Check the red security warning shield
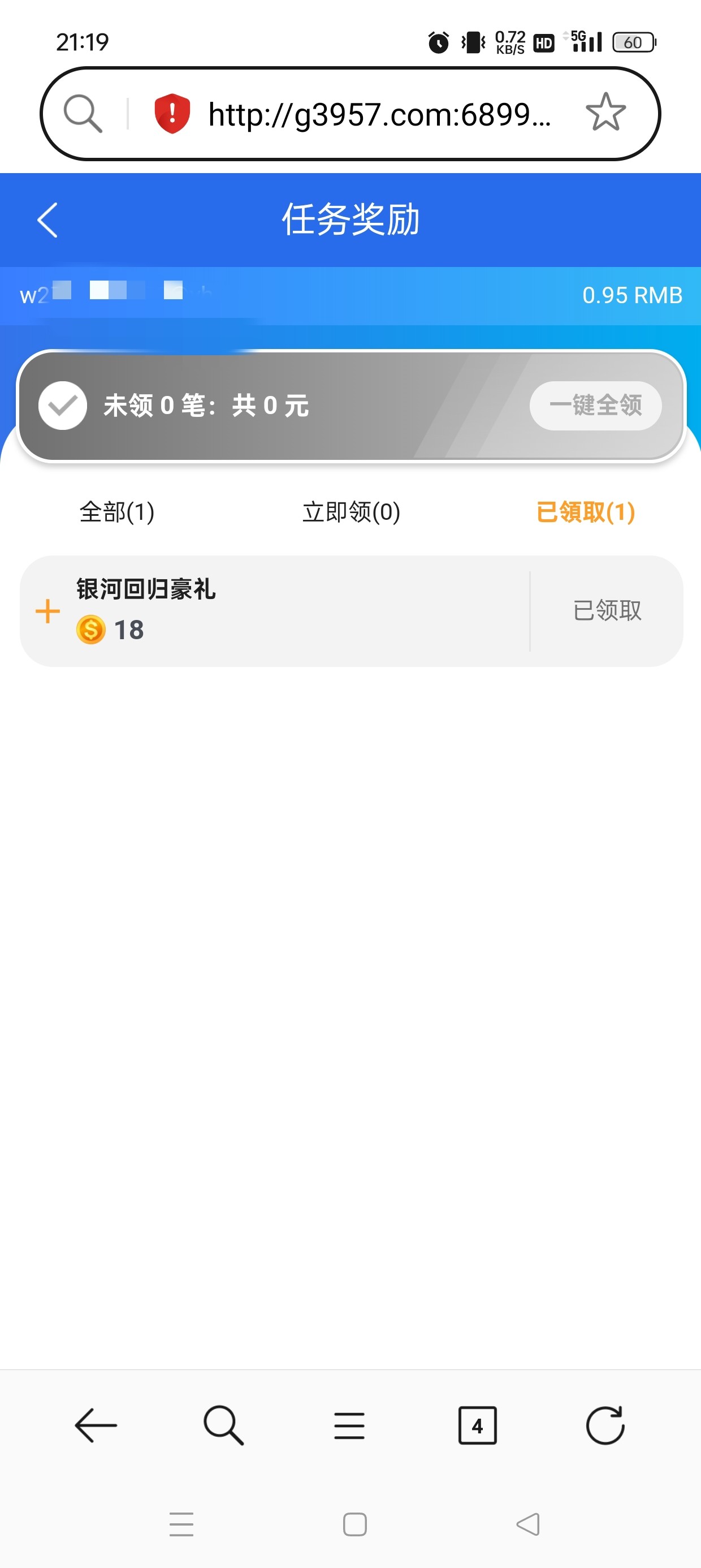This screenshot has width=701, height=1568. (172, 113)
